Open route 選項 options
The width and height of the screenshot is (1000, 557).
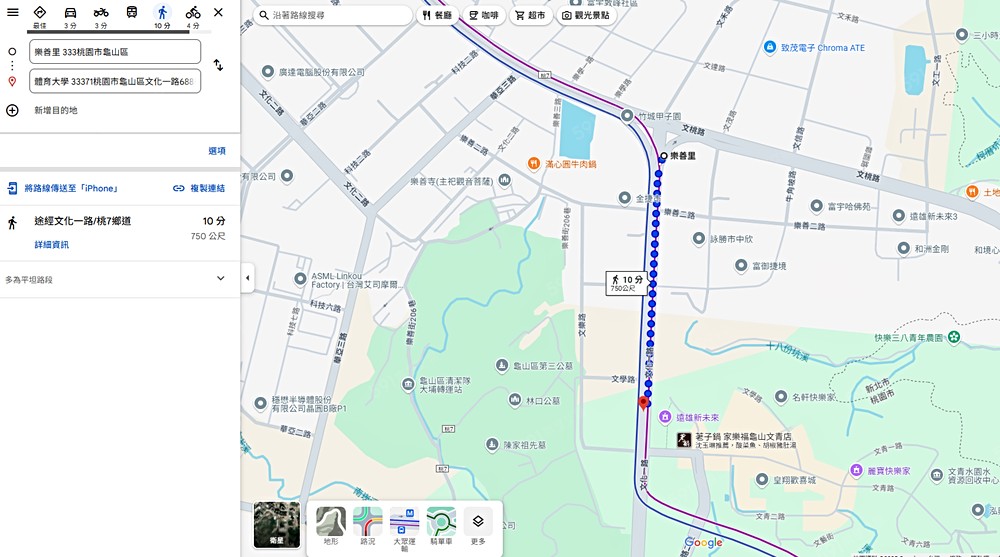pyautogui.click(x=216, y=150)
